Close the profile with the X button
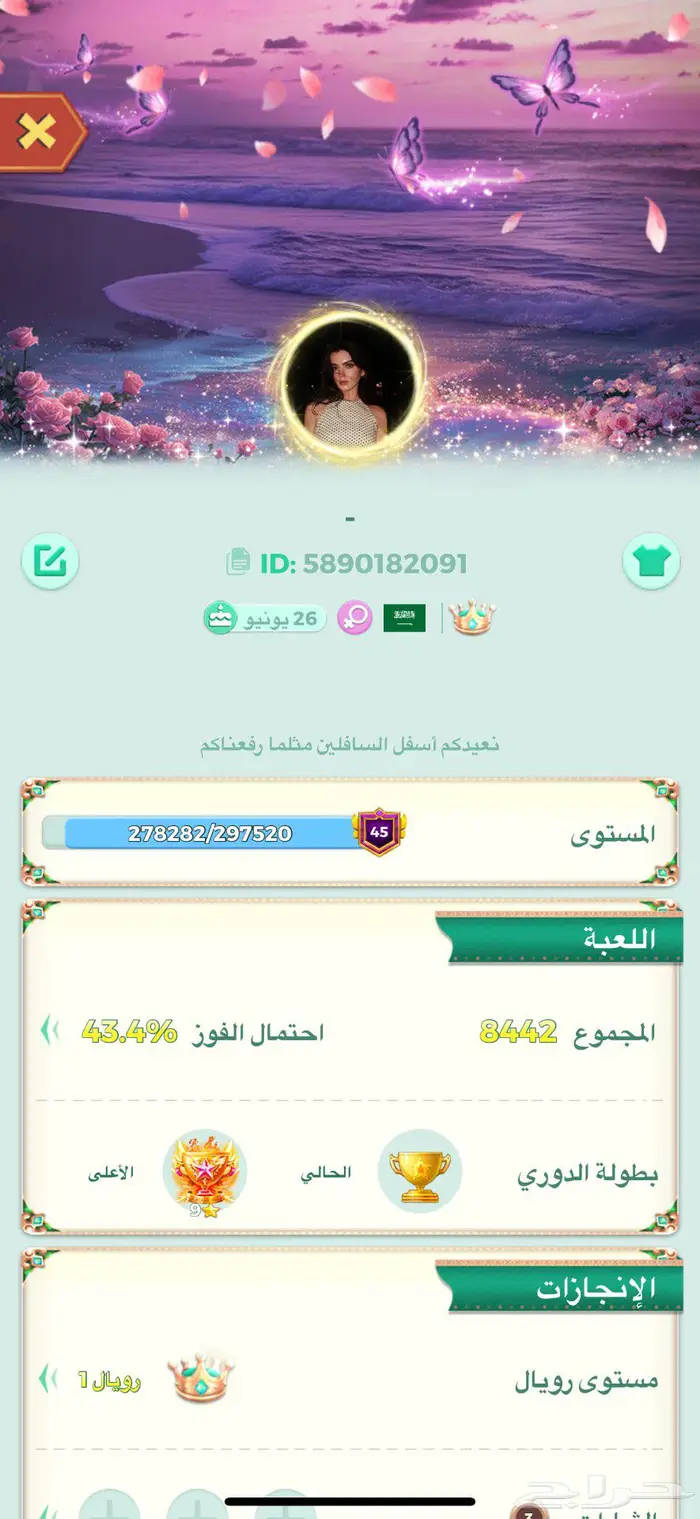 click(x=38, y=133)
